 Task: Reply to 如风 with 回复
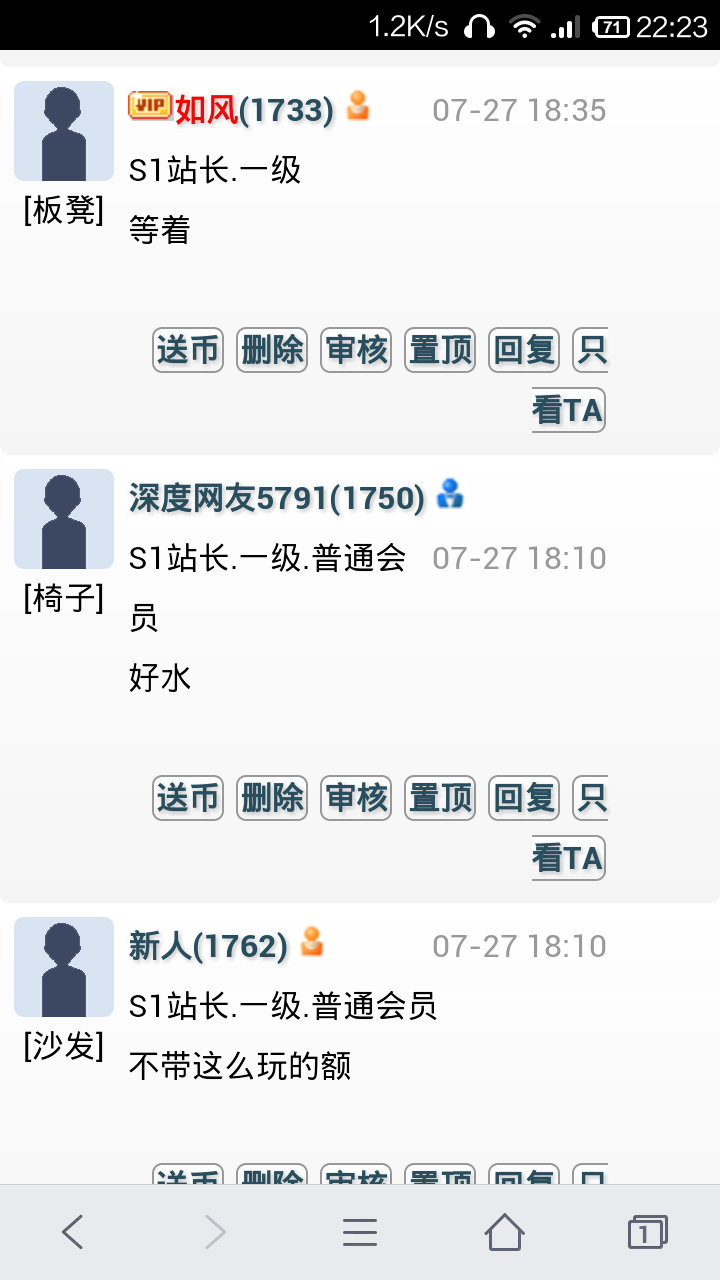(x=524, y=350)
